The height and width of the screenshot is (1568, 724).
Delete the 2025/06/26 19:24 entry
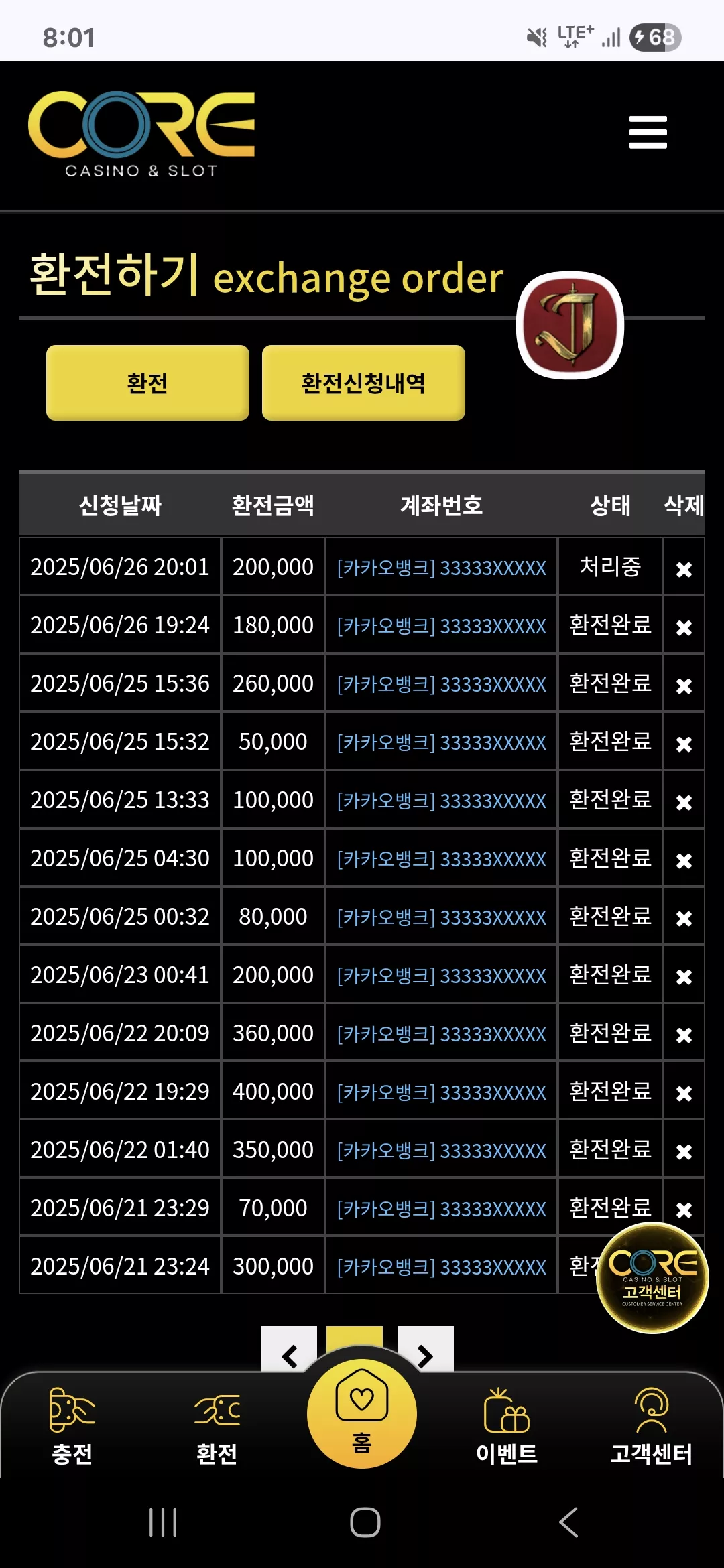[x=684, y=627]
